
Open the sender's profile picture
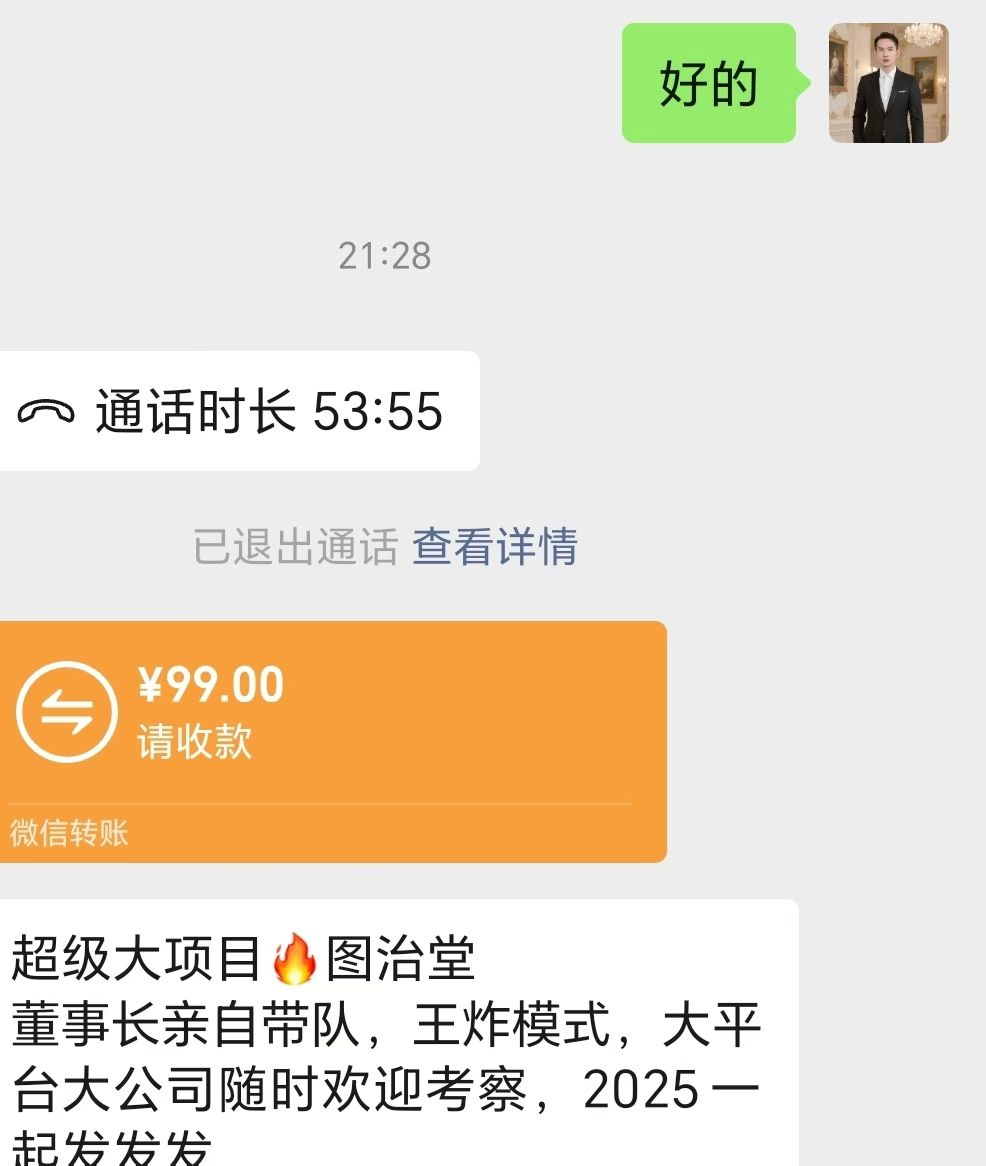[888, 83]
